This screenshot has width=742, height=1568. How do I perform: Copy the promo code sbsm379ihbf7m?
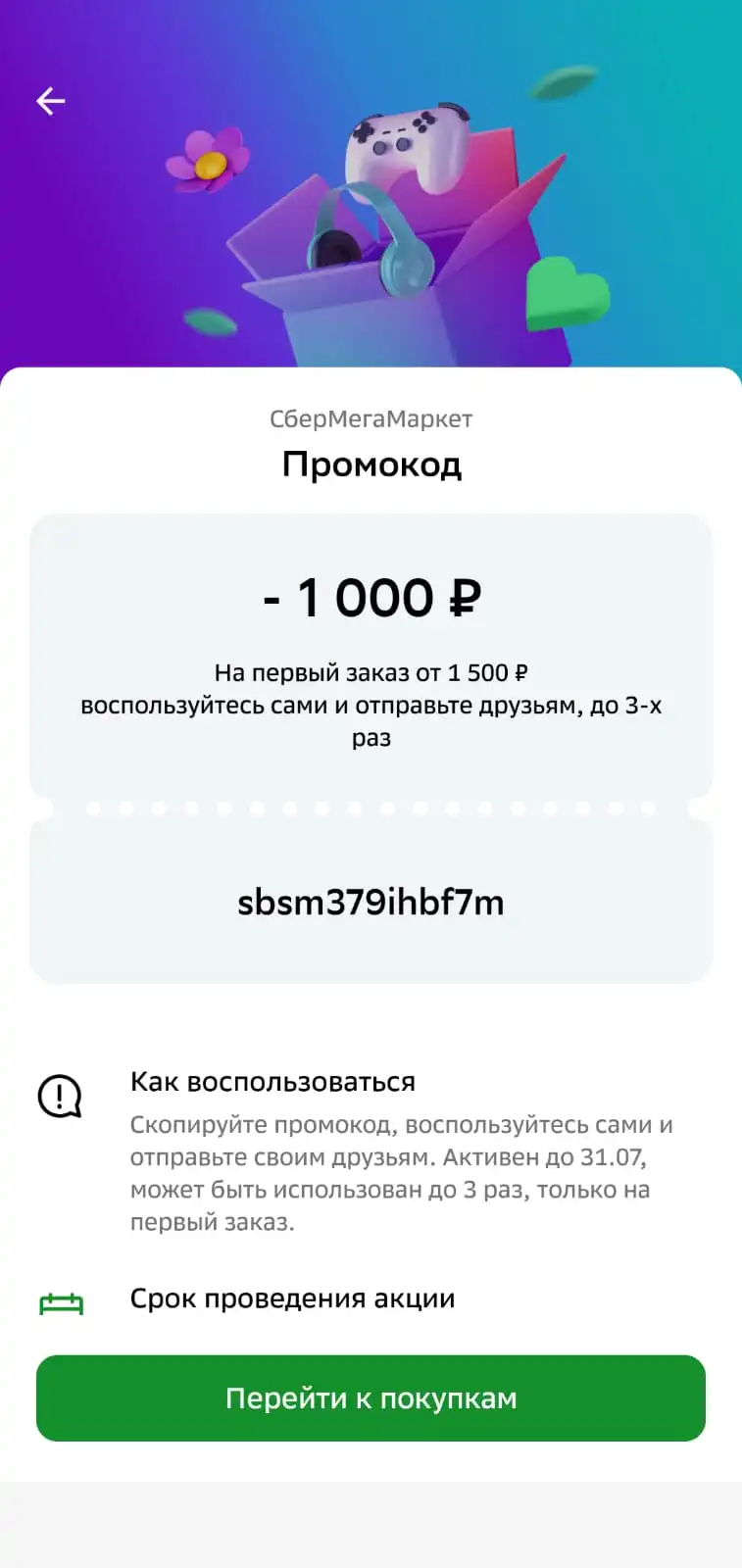point(371,902)
